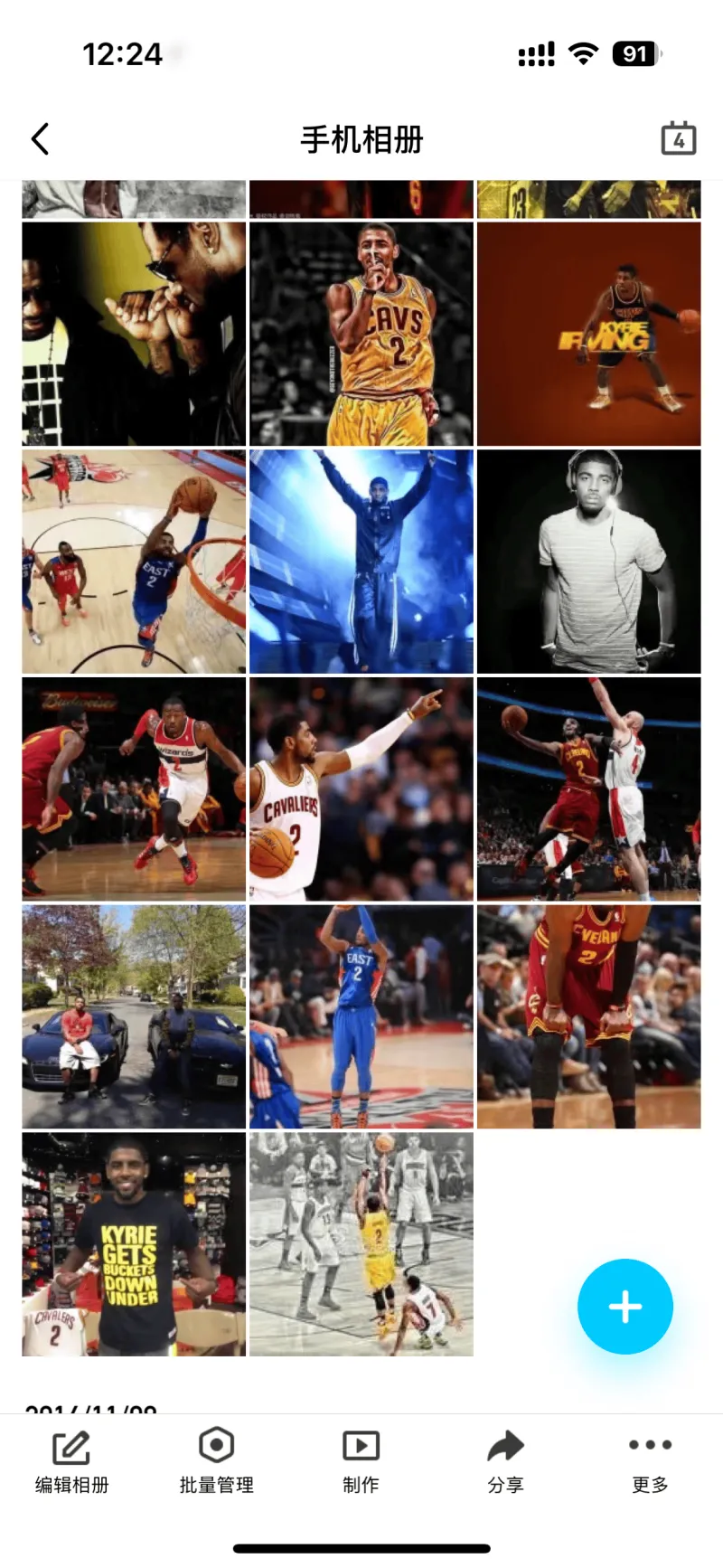Open the white CAVALIERS 2 pointing photo

(361, 789)
